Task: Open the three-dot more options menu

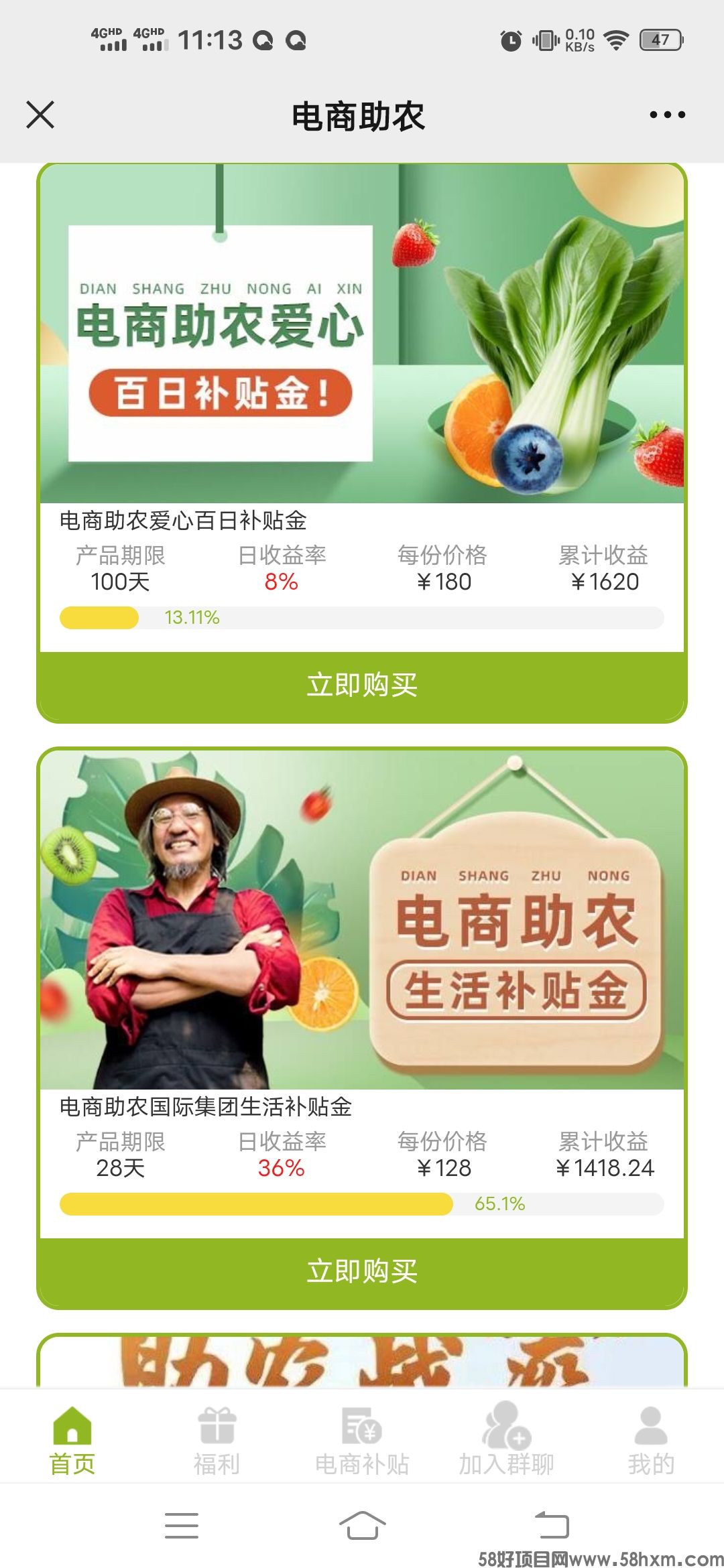Action: point(667,115)
